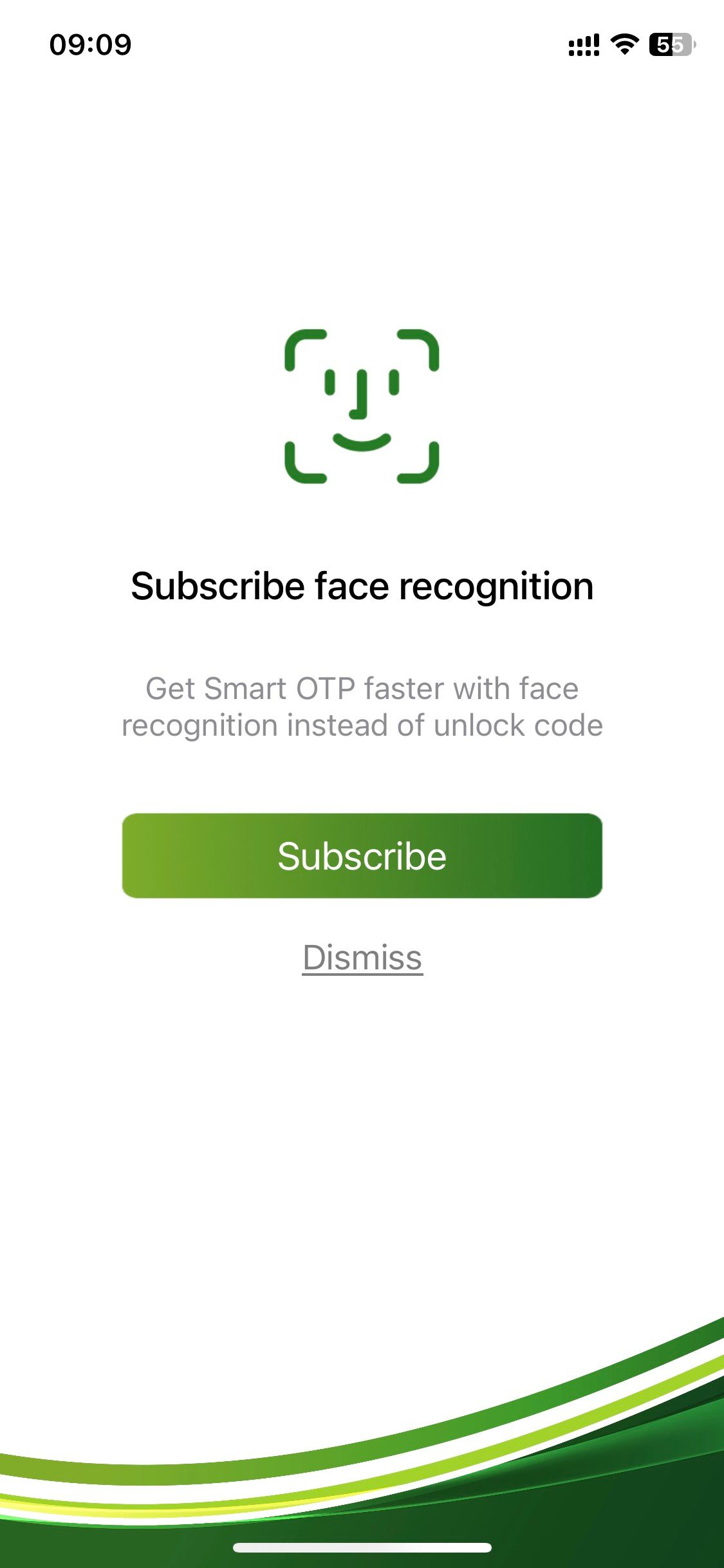The width and height of the screenshot is (724, 1568).
Task: Tap the green Subscribe button
Action: click(362, 855)
